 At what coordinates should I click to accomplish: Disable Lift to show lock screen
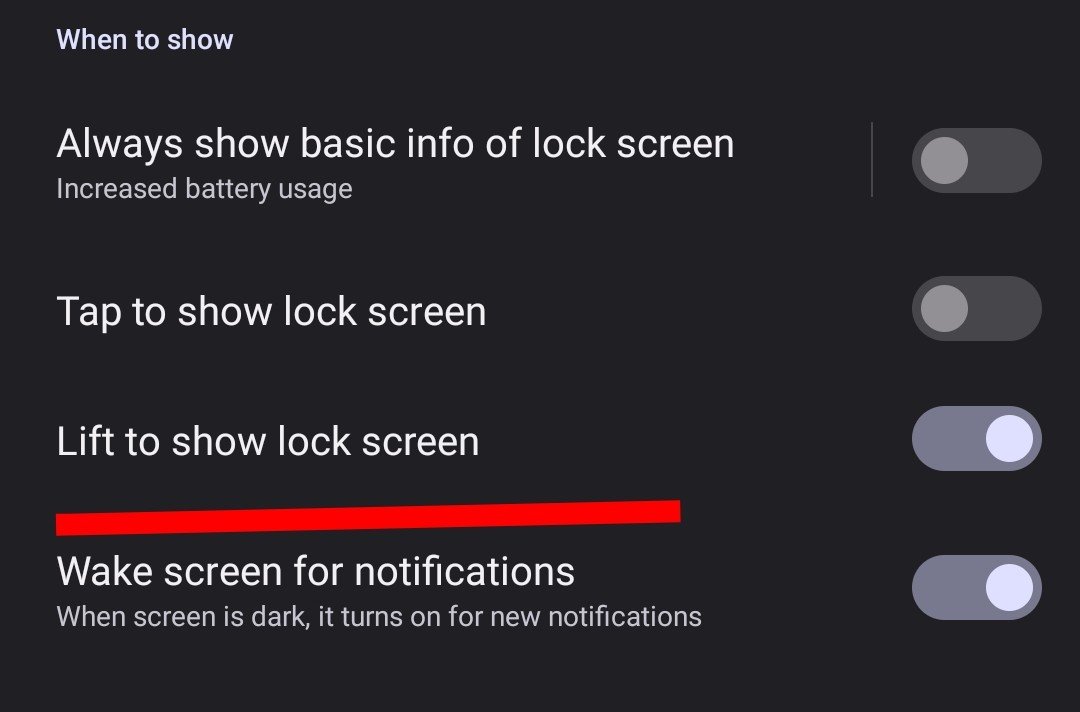pyautogui.click(x=976, y=439)
